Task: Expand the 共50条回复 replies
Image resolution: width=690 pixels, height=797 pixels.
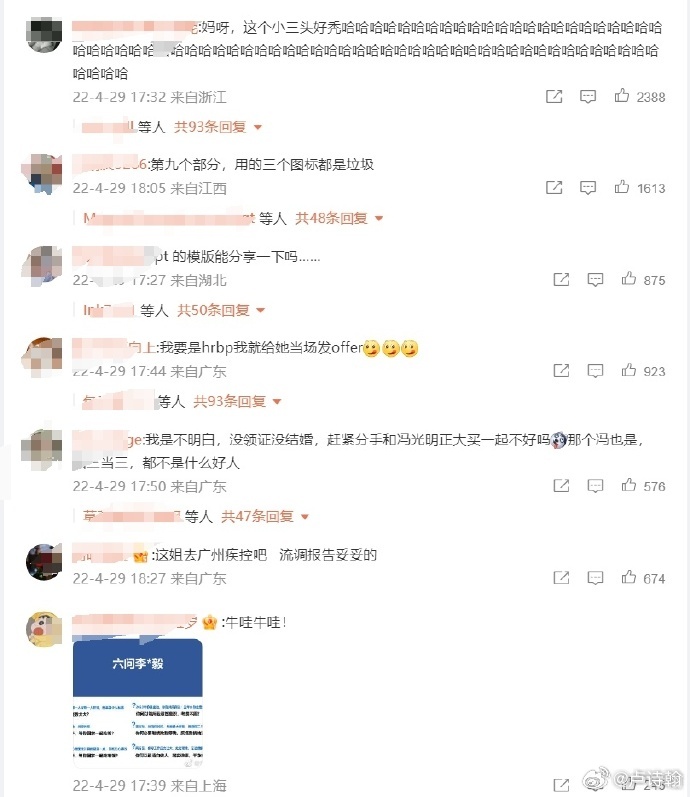Action: 221,310
